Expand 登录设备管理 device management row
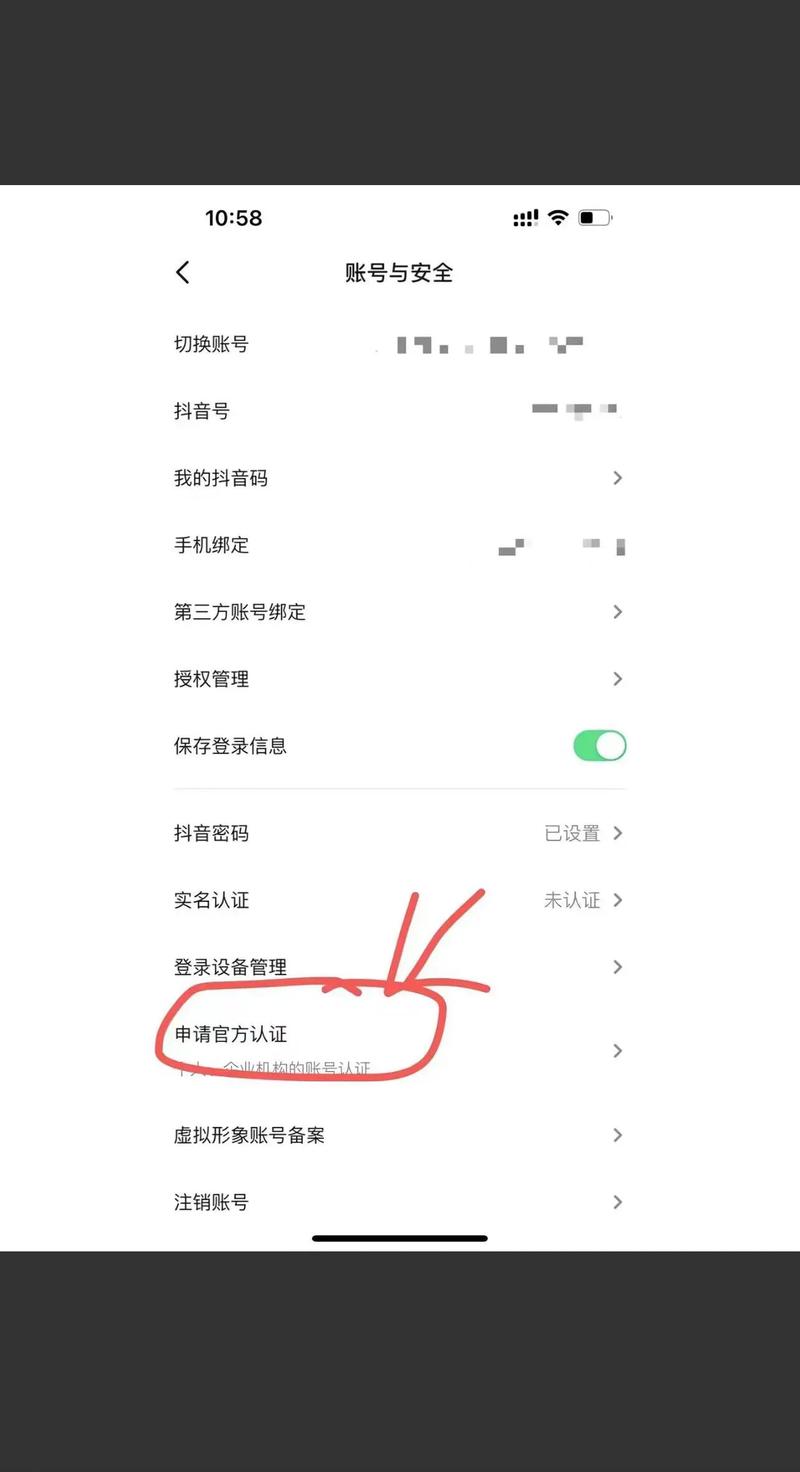Image resolution: width=800 pixels, height=1472 pixels. pyautogui.click(x=400, y=967)
